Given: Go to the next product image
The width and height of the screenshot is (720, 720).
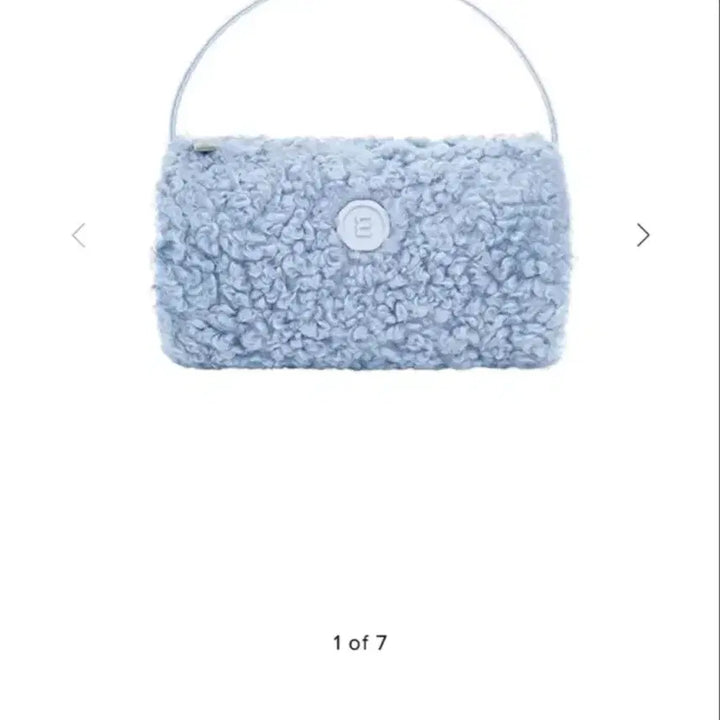Looking at the screenshot, I should (643, 235).
